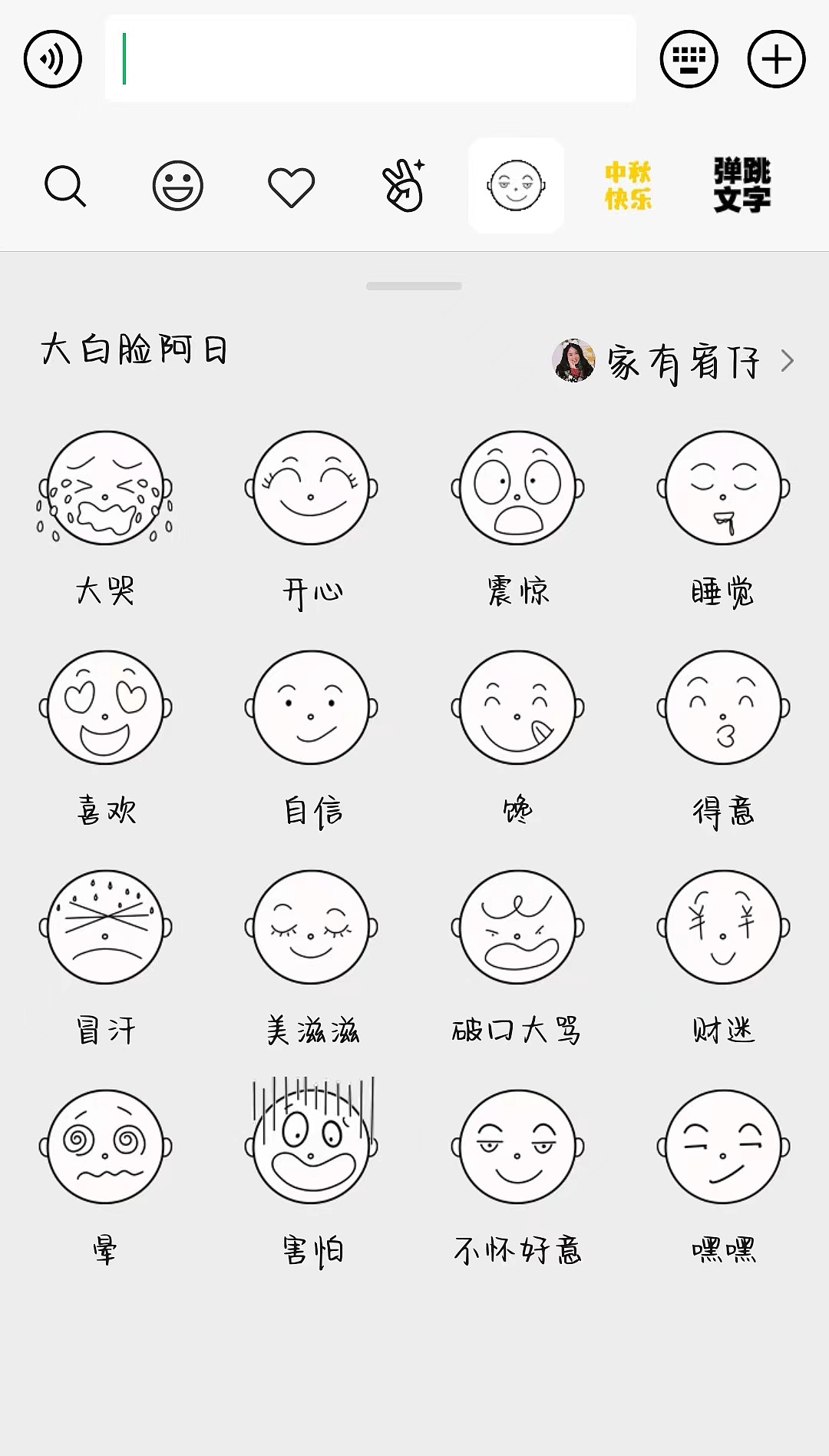Screen dimensions: 829x1456
Task: Switch to the 弹跳文字 sticker pack
Action: [741, 186]
